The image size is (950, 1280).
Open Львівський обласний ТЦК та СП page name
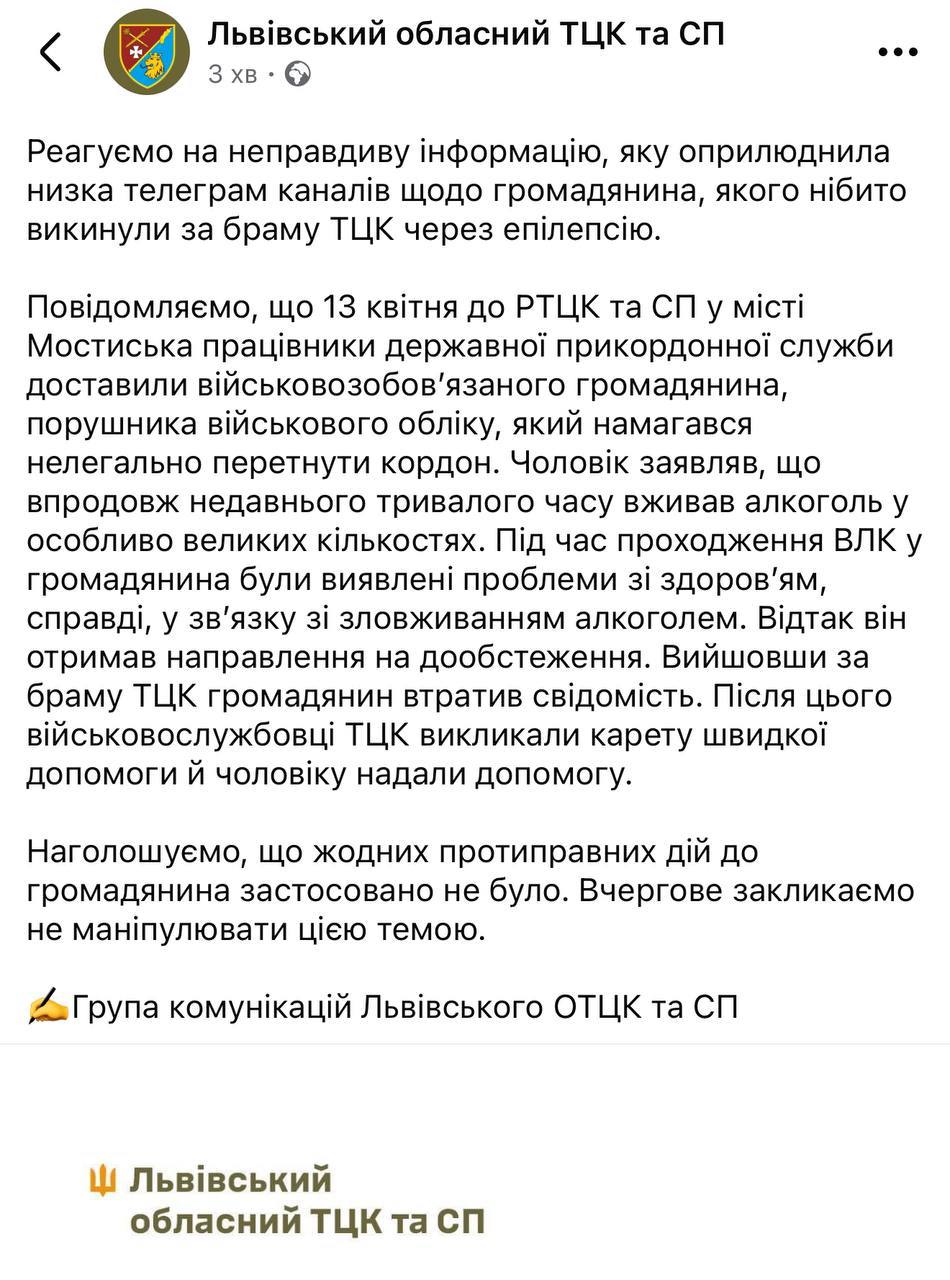tap(465, 35)
